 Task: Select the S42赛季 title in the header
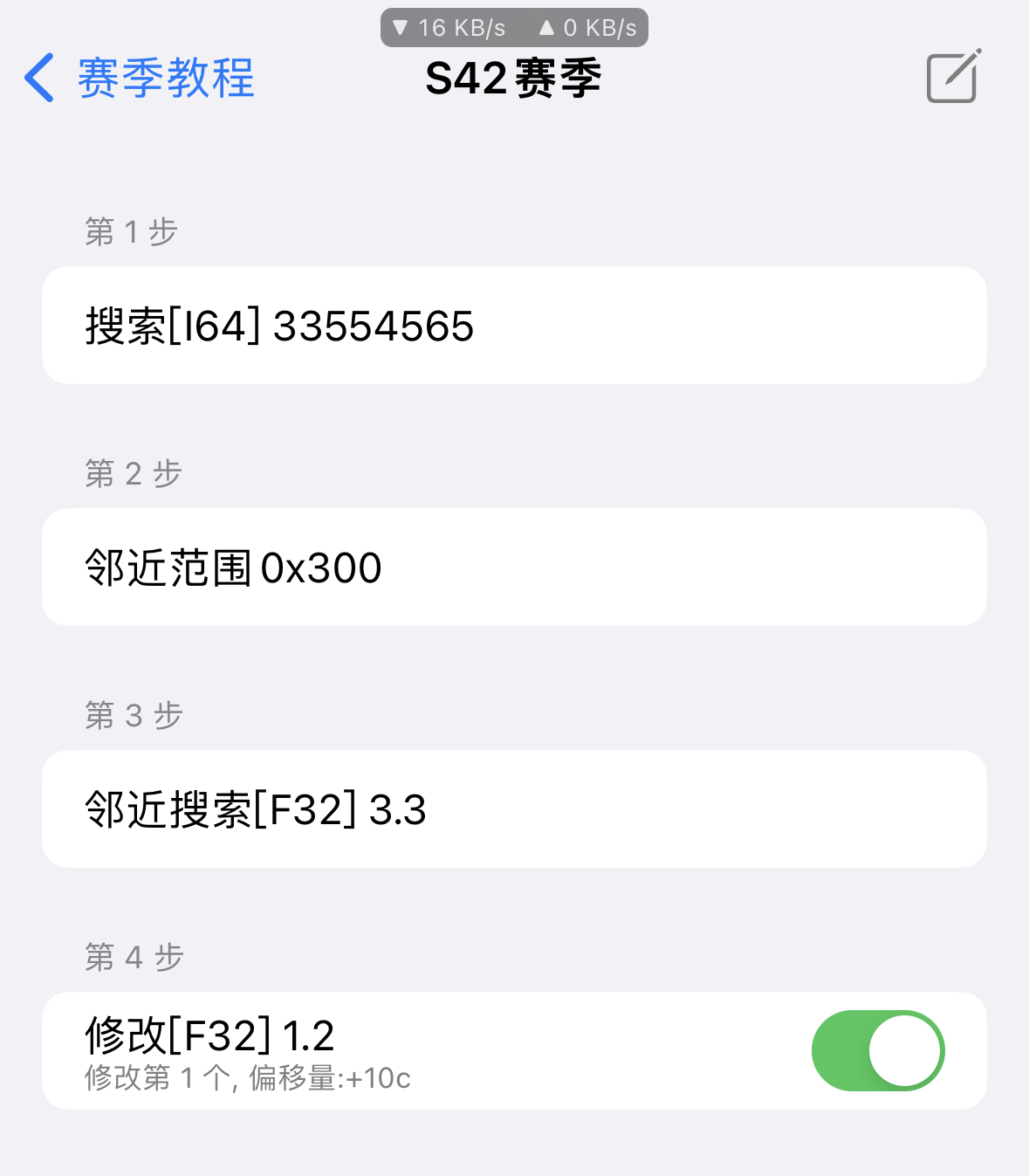pyautogui.click(x=514, y=77)
